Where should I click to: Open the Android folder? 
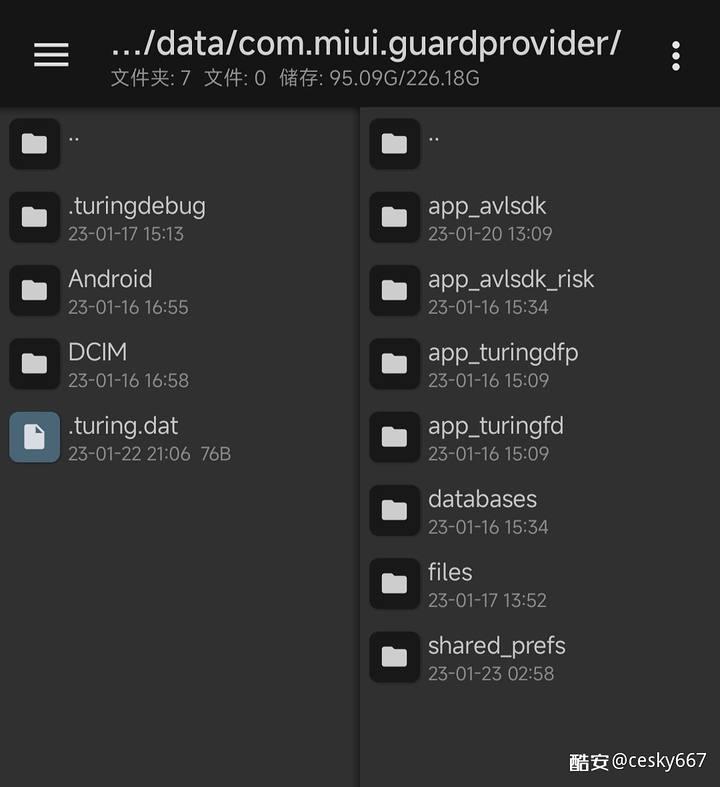(180, 291)
